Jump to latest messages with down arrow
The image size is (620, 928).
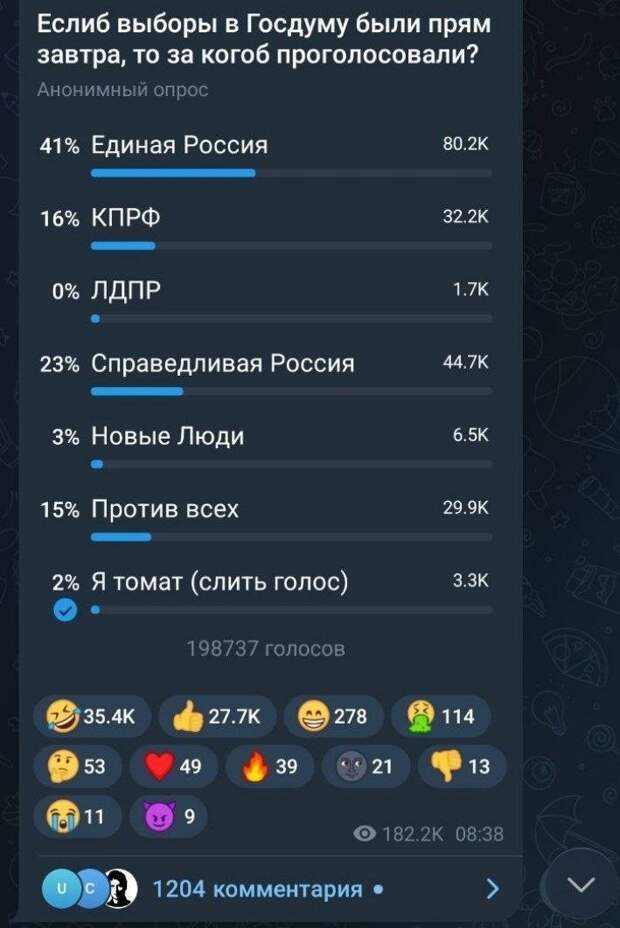[580, 885]
